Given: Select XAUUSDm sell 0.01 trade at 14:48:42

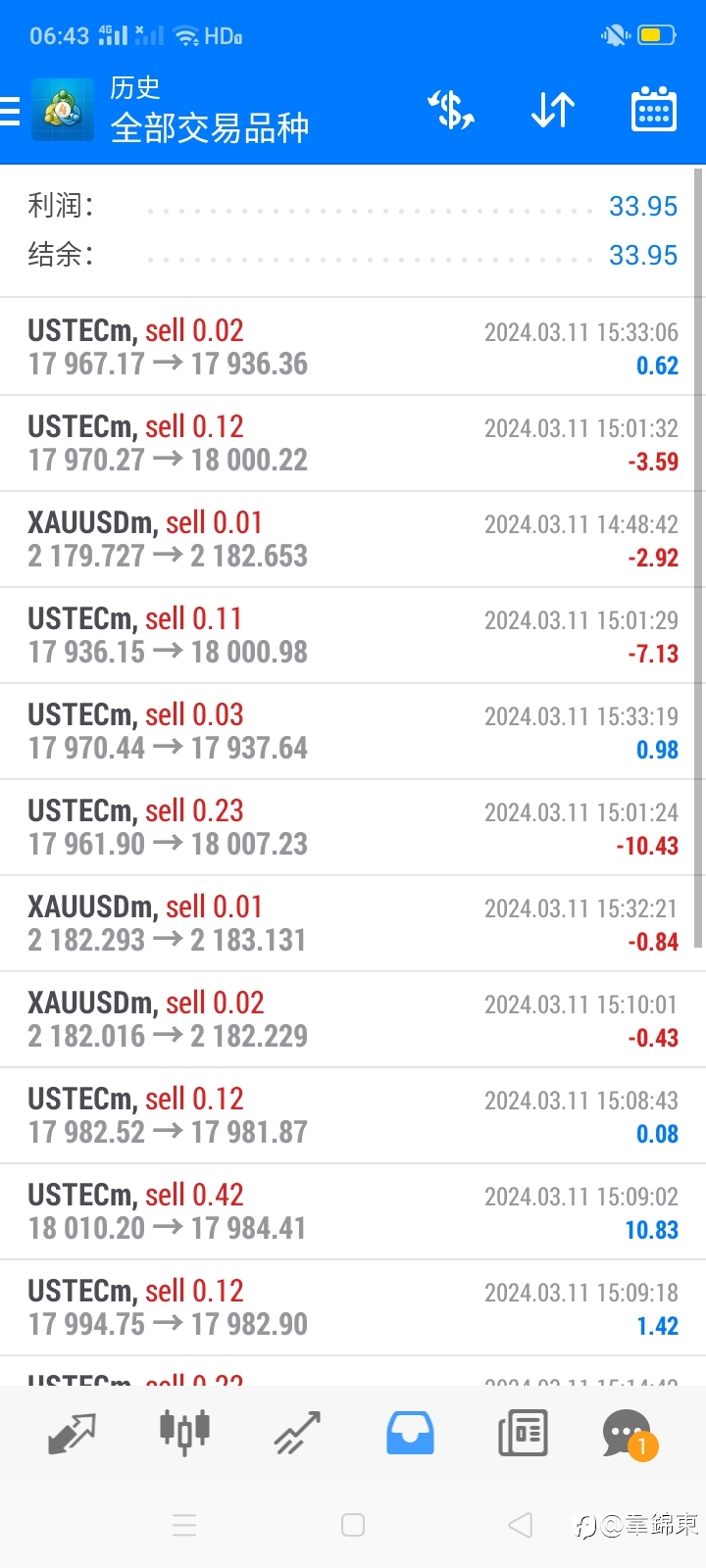Looking at the screenshot, I should click(353, 539).
